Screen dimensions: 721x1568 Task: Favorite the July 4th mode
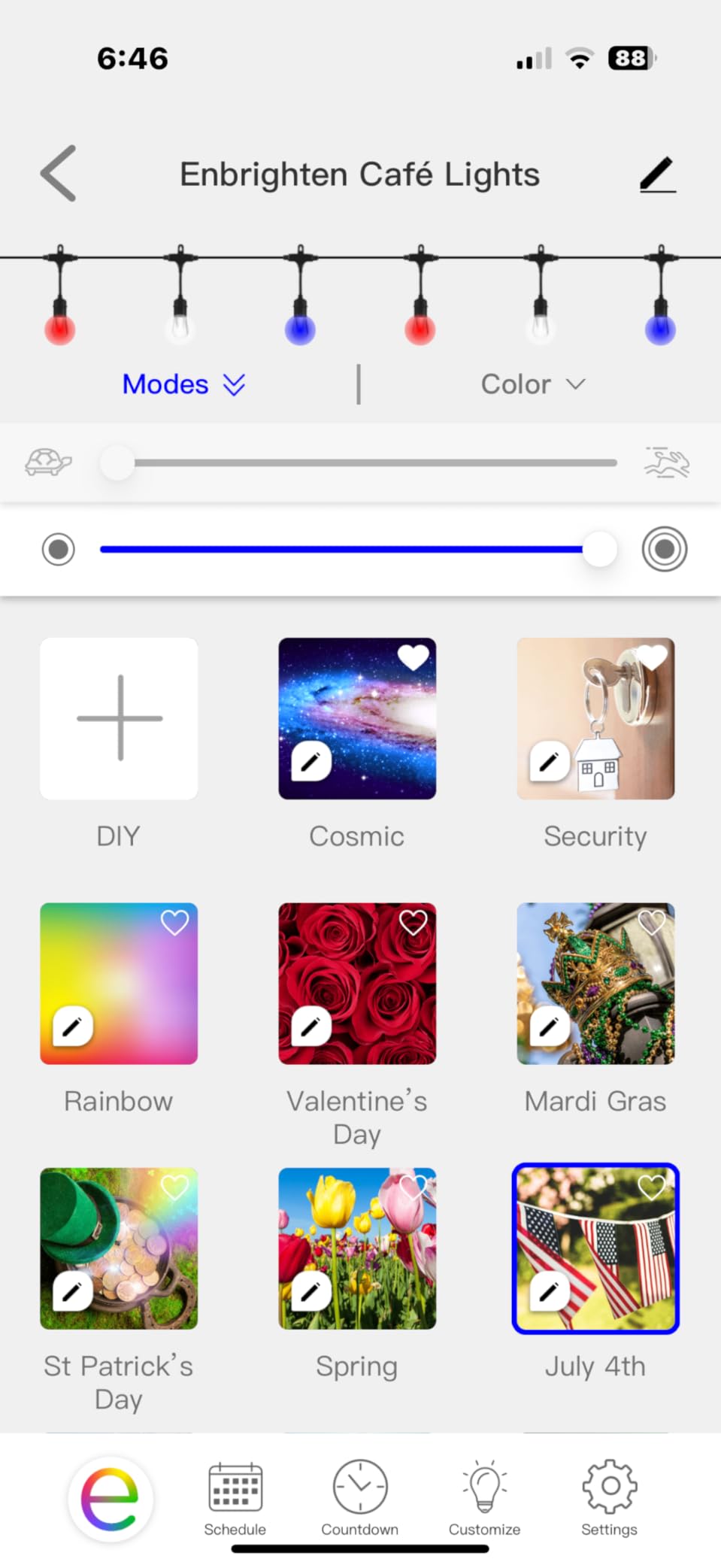point(651,1187)
